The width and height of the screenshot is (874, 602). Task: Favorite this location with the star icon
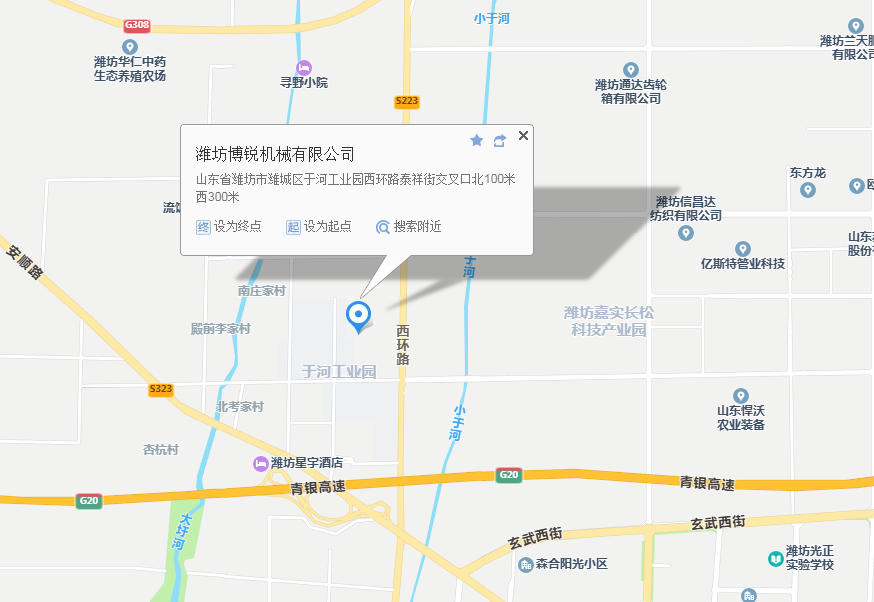point(476,141)
